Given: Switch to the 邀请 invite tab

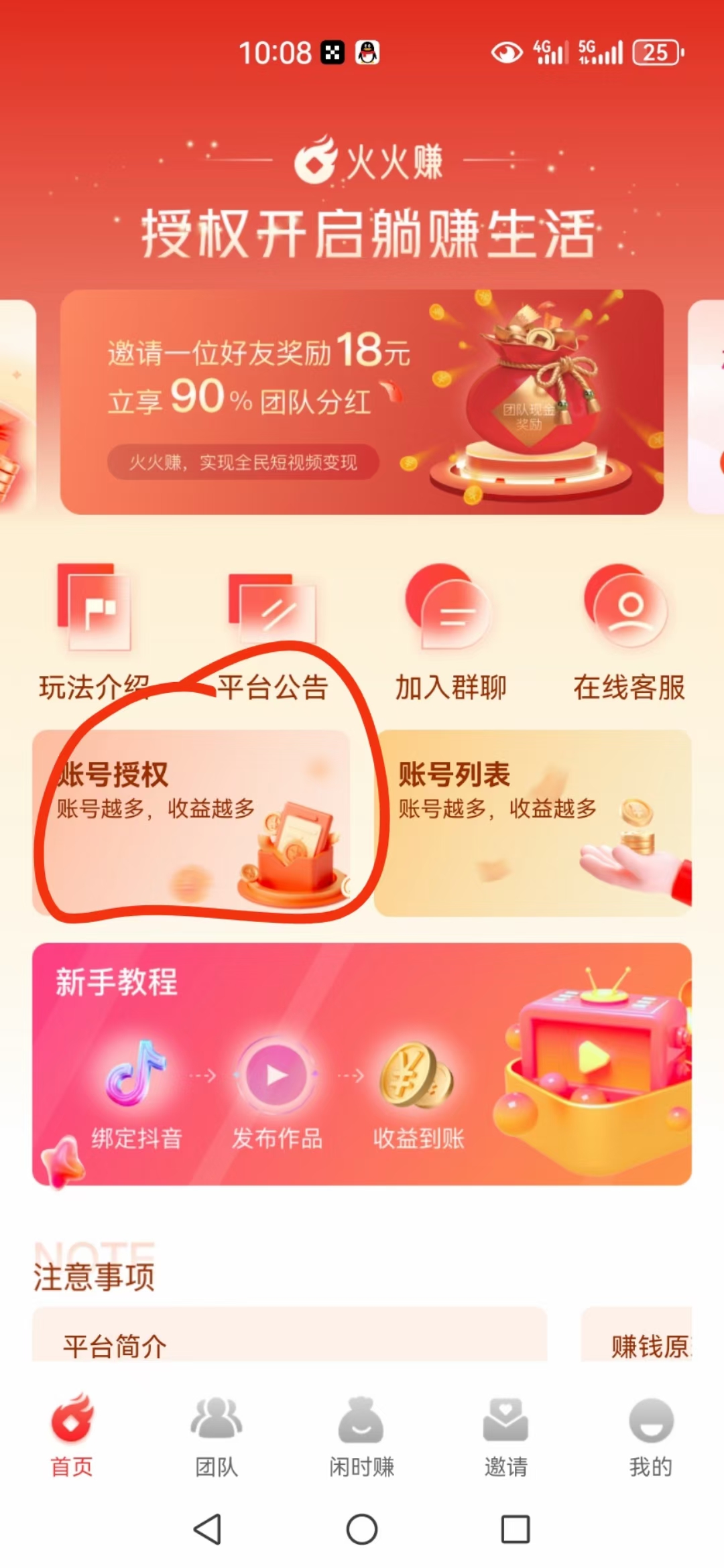Looking at the screenshot, I should (506, 1435).
